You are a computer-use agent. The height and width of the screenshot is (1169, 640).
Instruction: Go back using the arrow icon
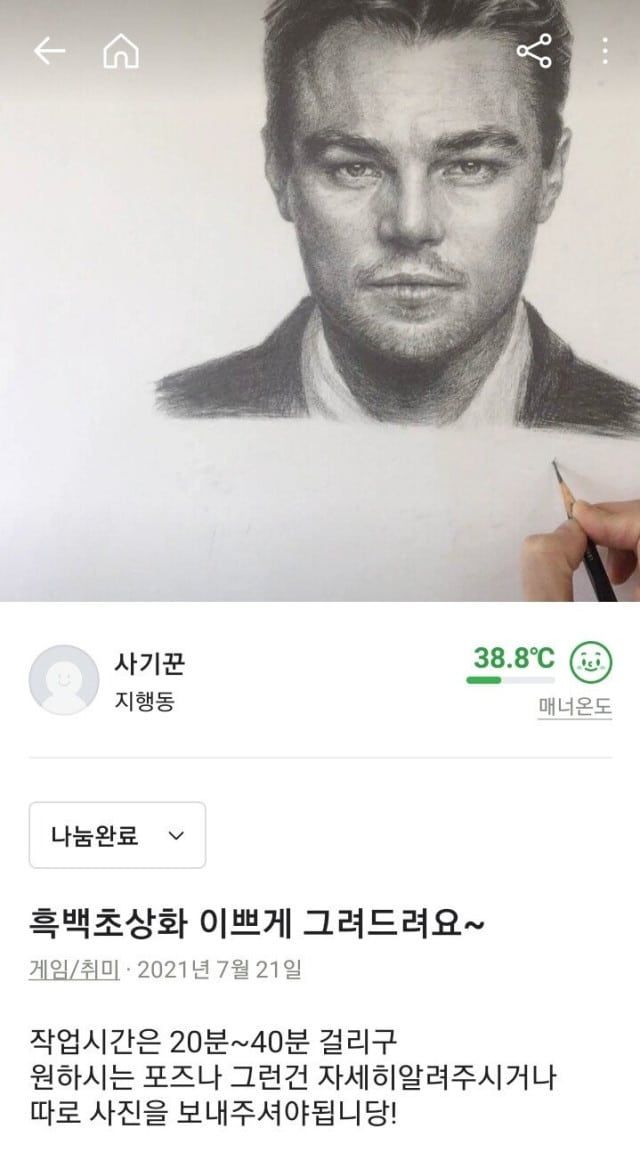pyautogui.click(x=49, y=52)
